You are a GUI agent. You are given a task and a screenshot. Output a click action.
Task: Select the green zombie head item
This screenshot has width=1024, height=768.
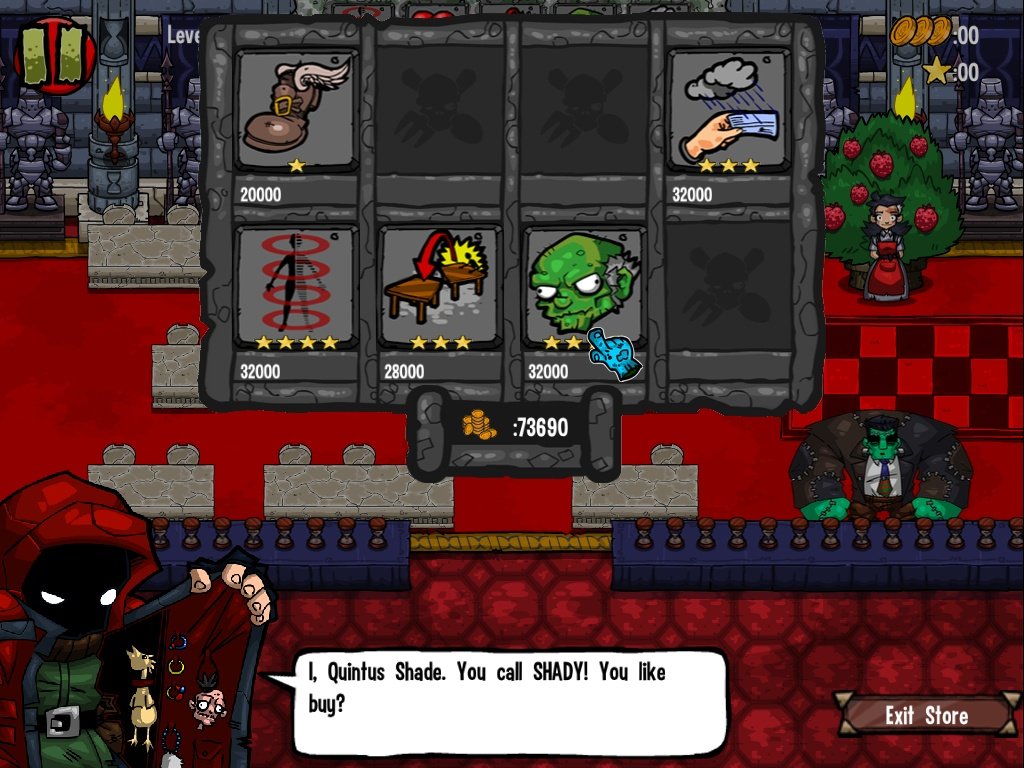pyautogui.click(x=583, y=287)
